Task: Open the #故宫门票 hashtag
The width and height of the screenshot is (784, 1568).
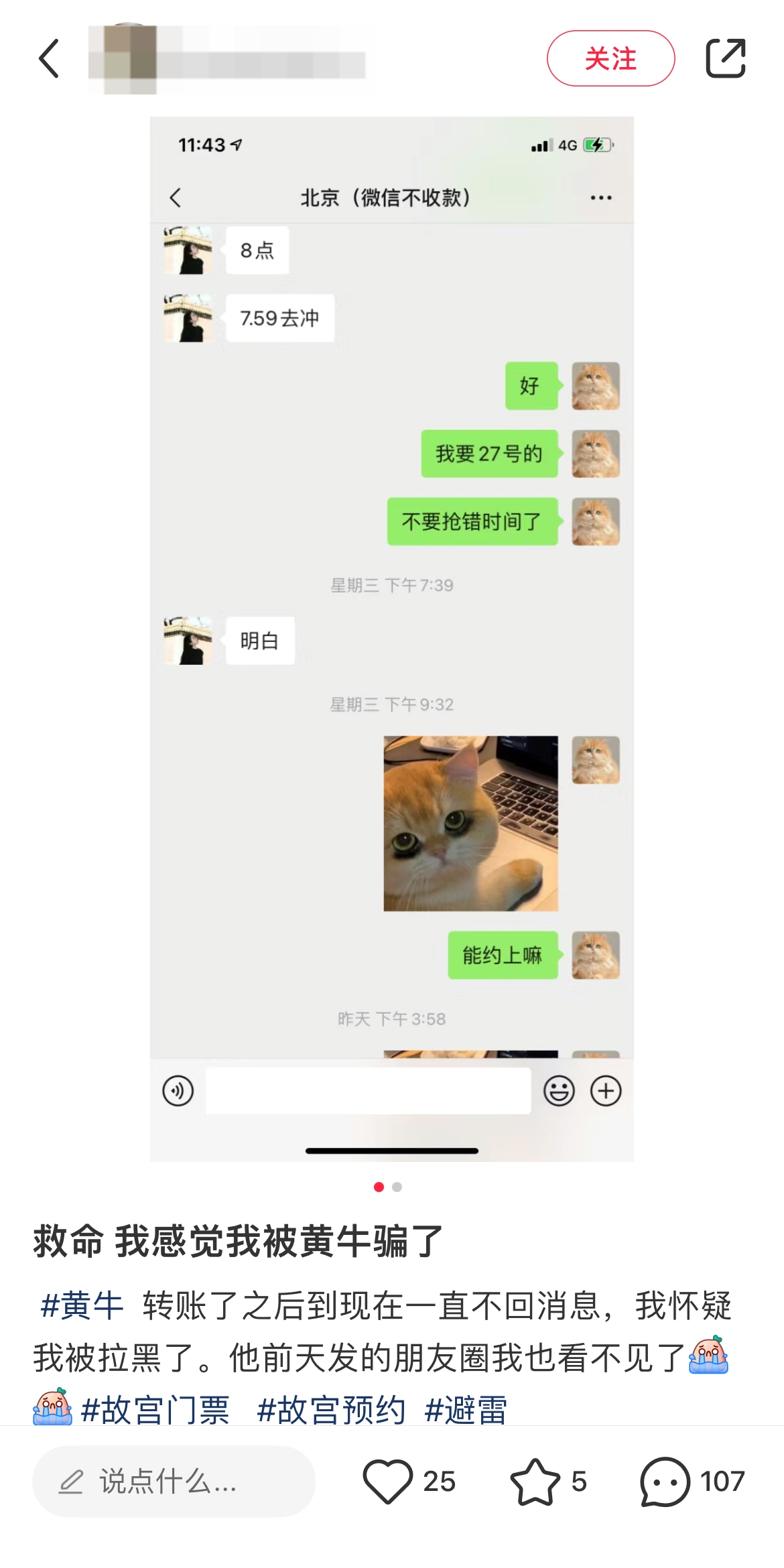Action: 155,1409
